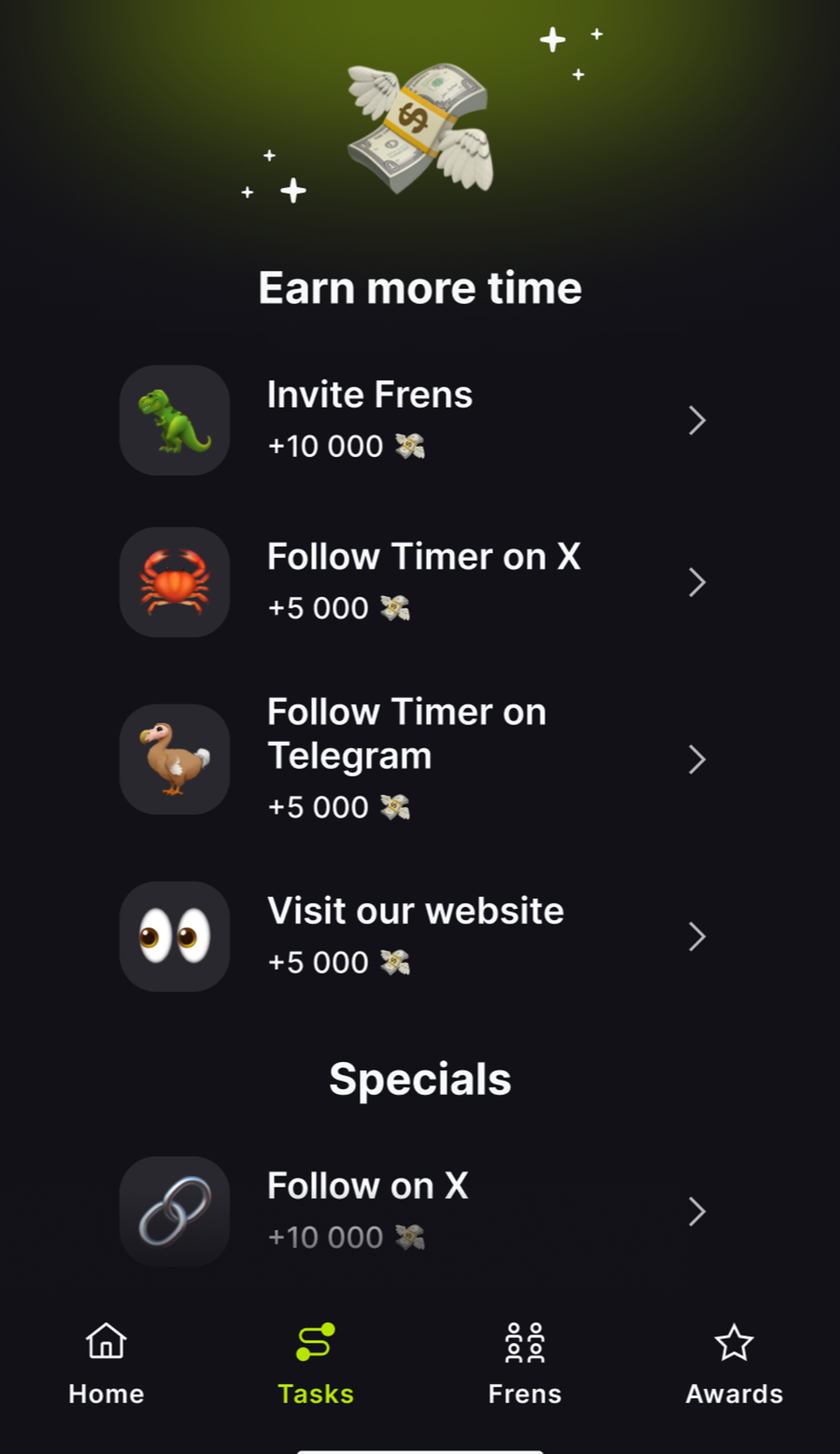Open the Visit our website task chevron
Screen dimensions: 840x1454
[698, 936]
